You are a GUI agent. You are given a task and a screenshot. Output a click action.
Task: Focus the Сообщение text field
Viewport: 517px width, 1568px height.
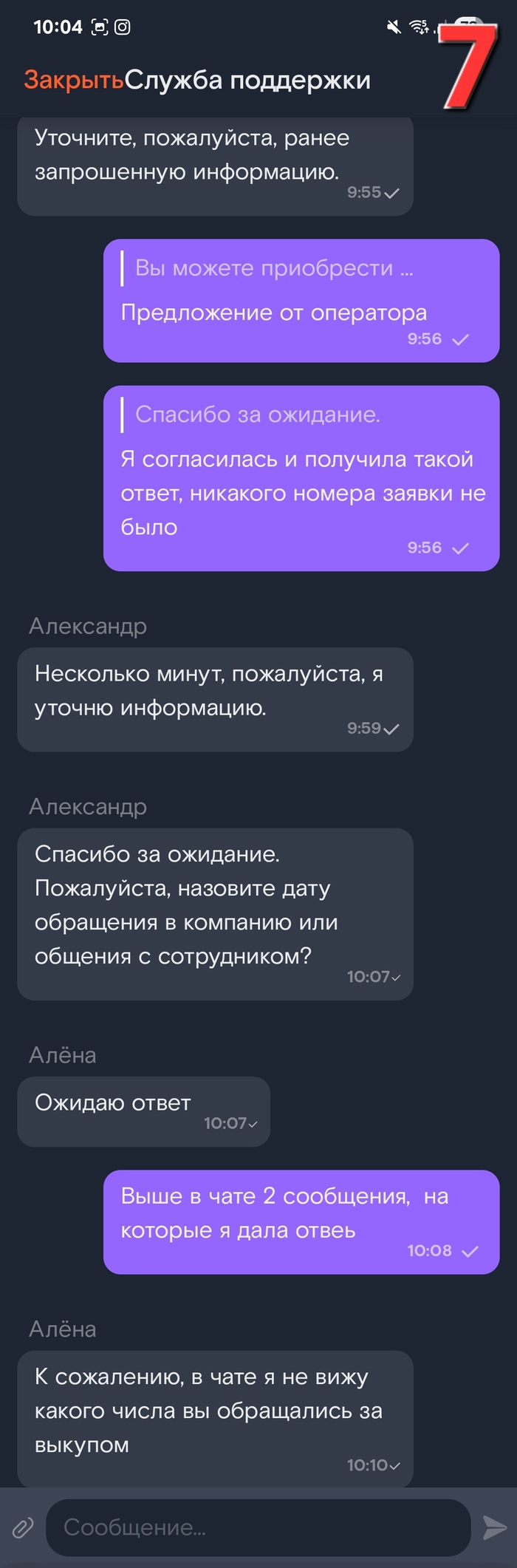(258, 1527)
